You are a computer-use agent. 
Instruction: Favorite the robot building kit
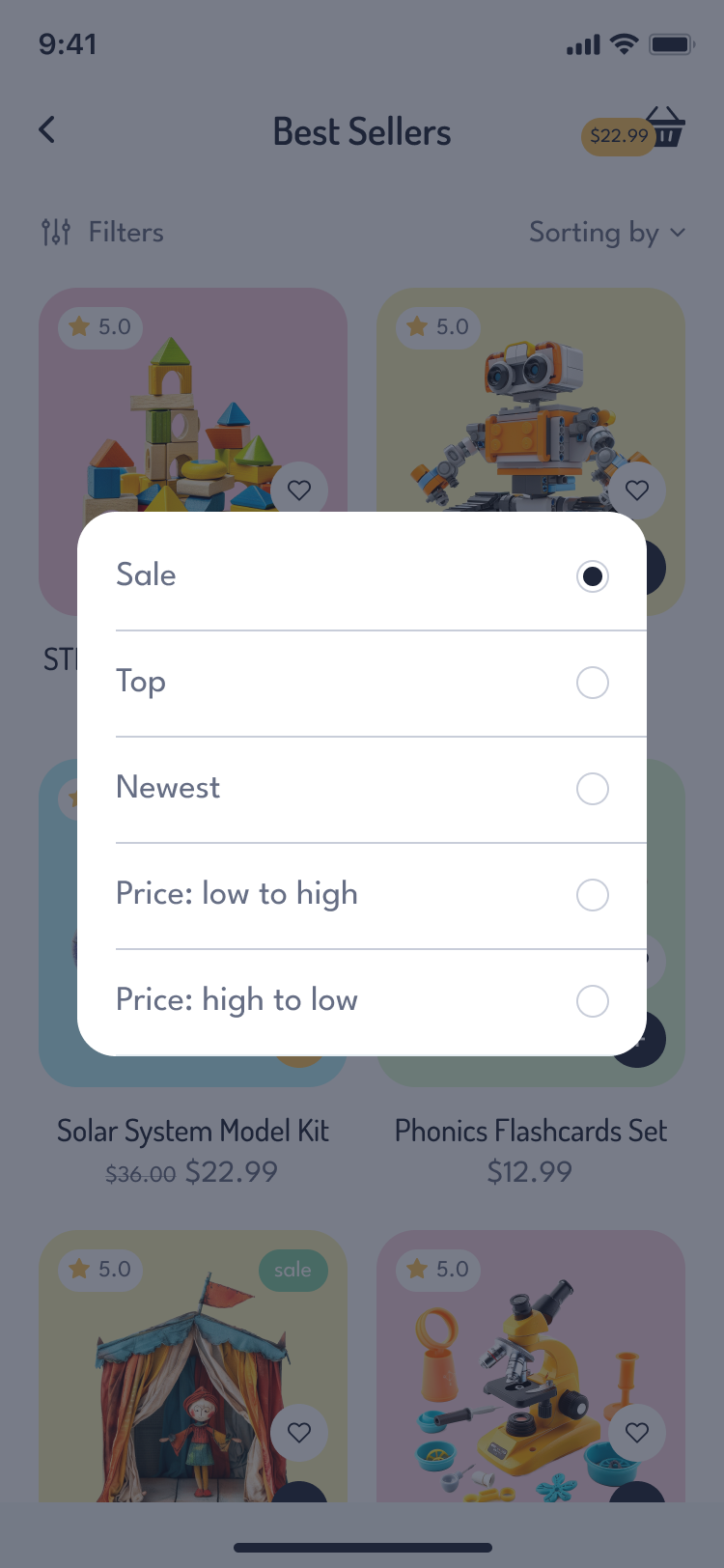coord(637,490)
